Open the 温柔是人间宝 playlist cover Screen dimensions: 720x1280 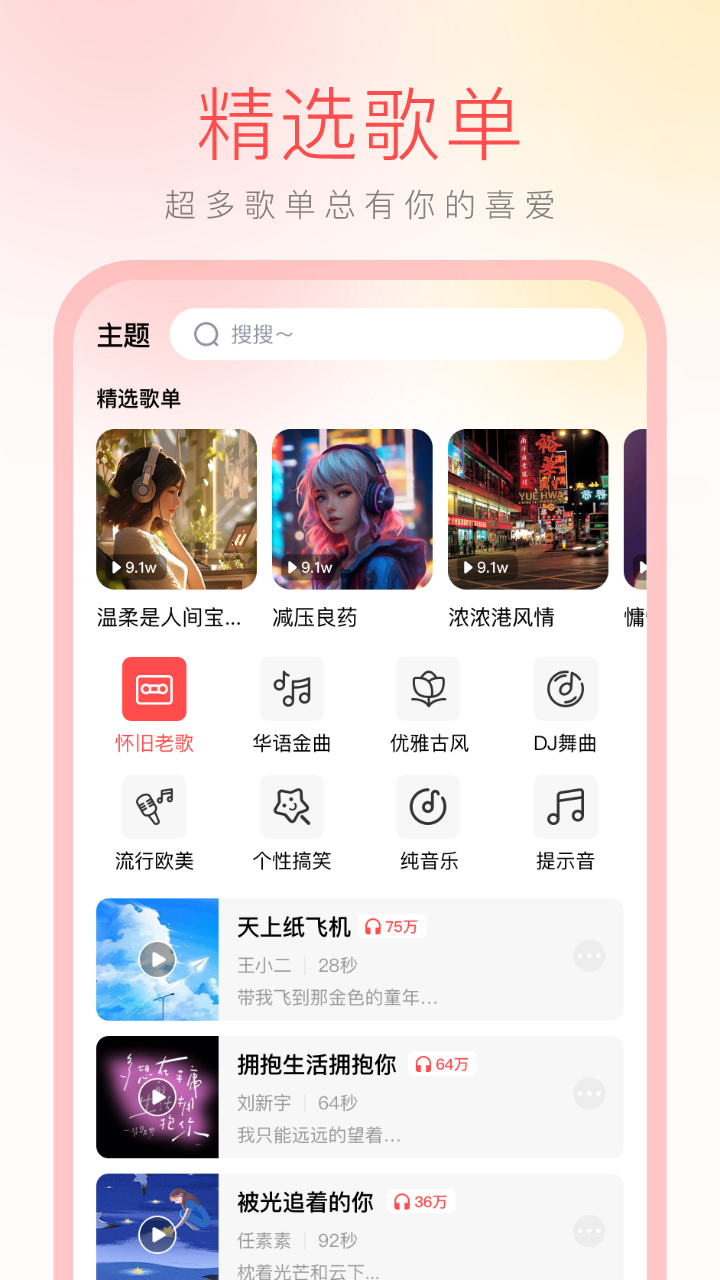coord(176,509)
